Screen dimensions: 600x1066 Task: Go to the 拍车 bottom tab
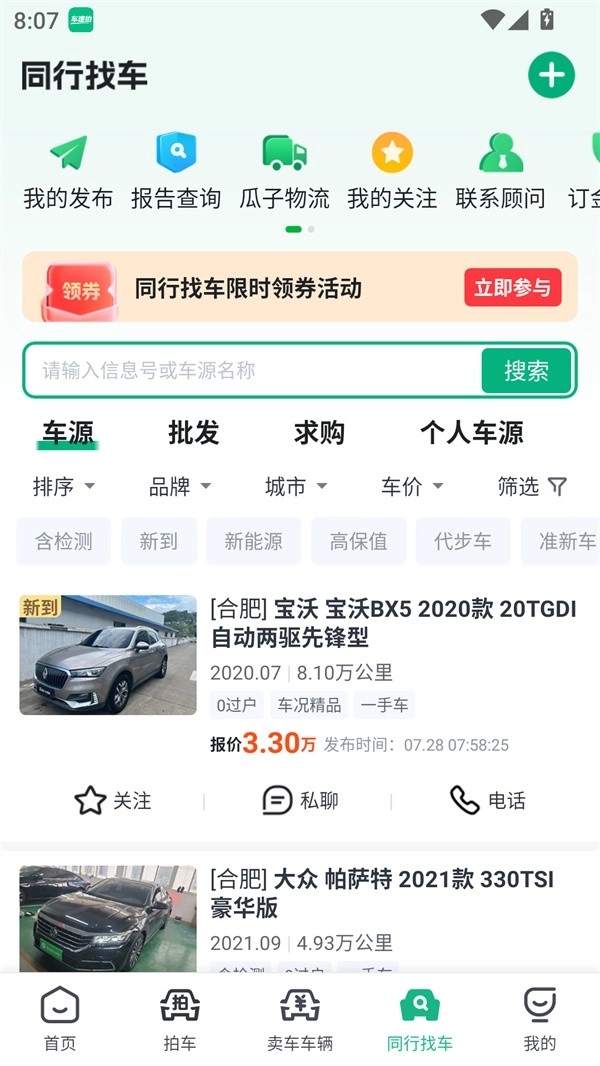coord(180,1018)
